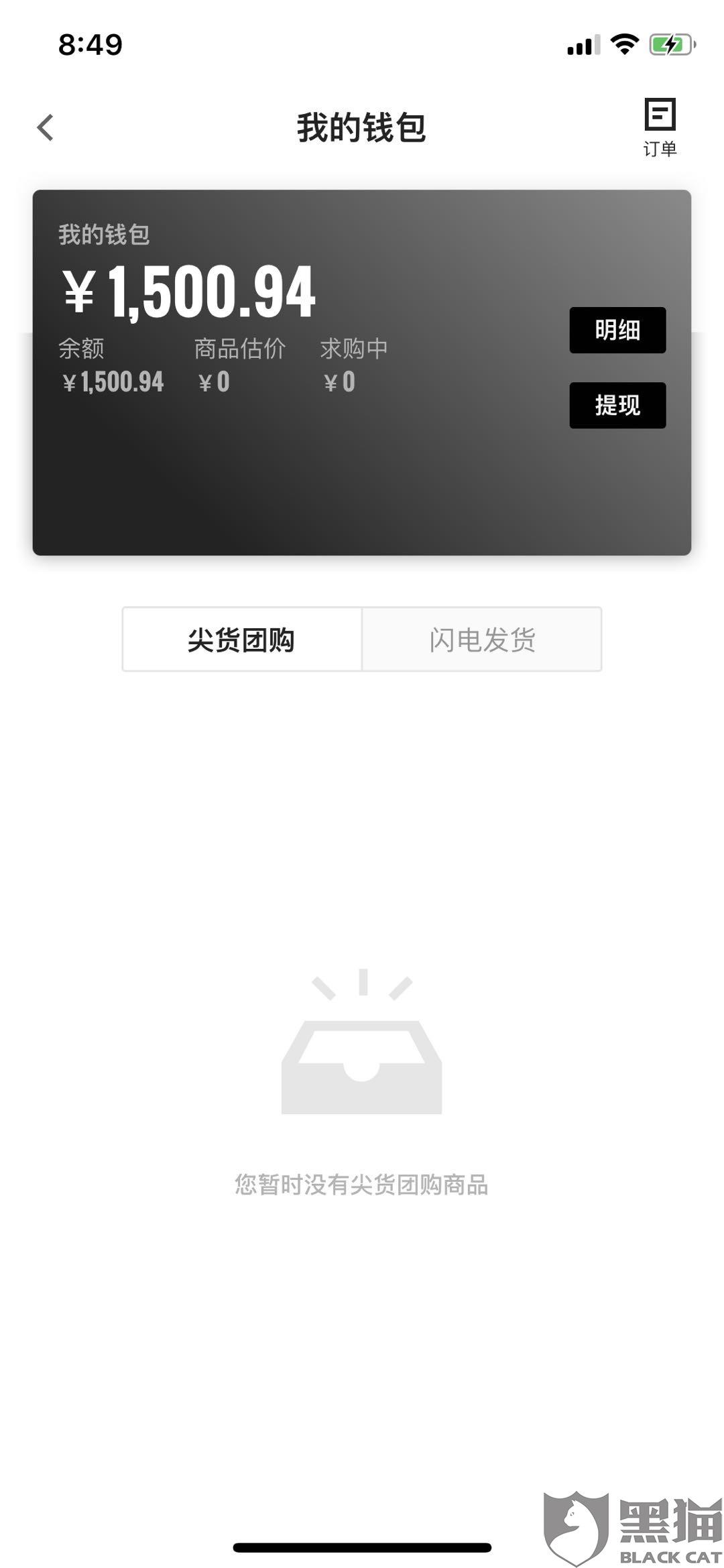This screenshot has width=724, height=1568.
Task: Switch to the 闪电发货 tab
Action: [x=482, y=640]
